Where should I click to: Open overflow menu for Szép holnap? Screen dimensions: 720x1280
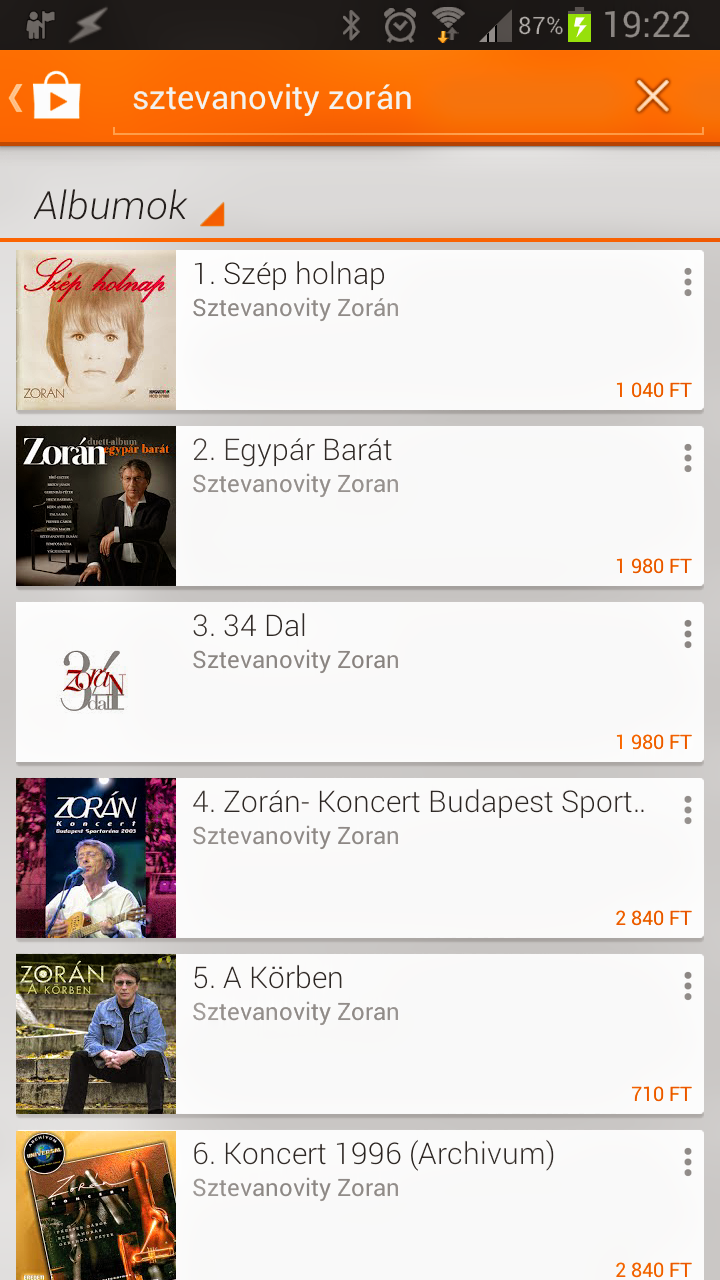(687, 282)
